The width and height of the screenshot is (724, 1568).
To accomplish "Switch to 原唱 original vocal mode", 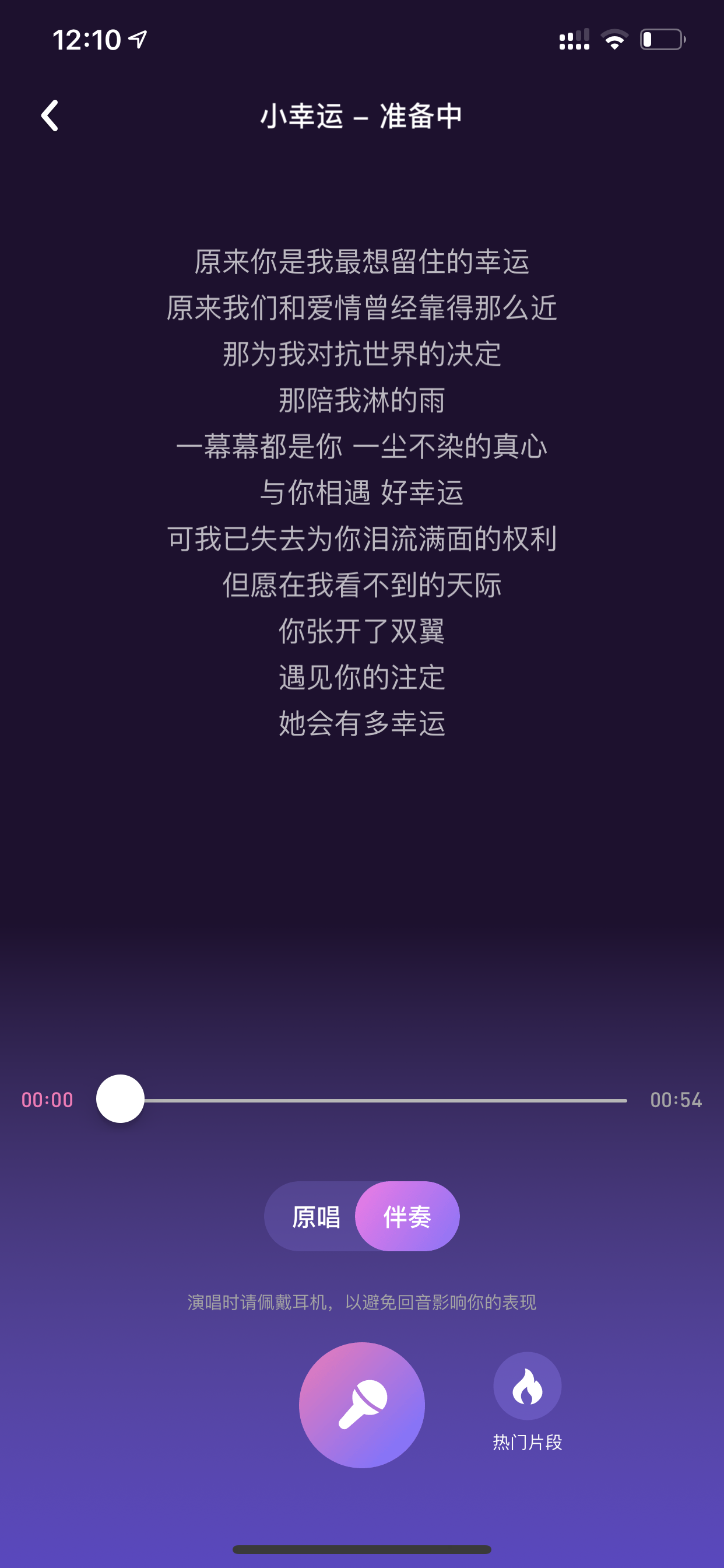I will [315, 1217].
